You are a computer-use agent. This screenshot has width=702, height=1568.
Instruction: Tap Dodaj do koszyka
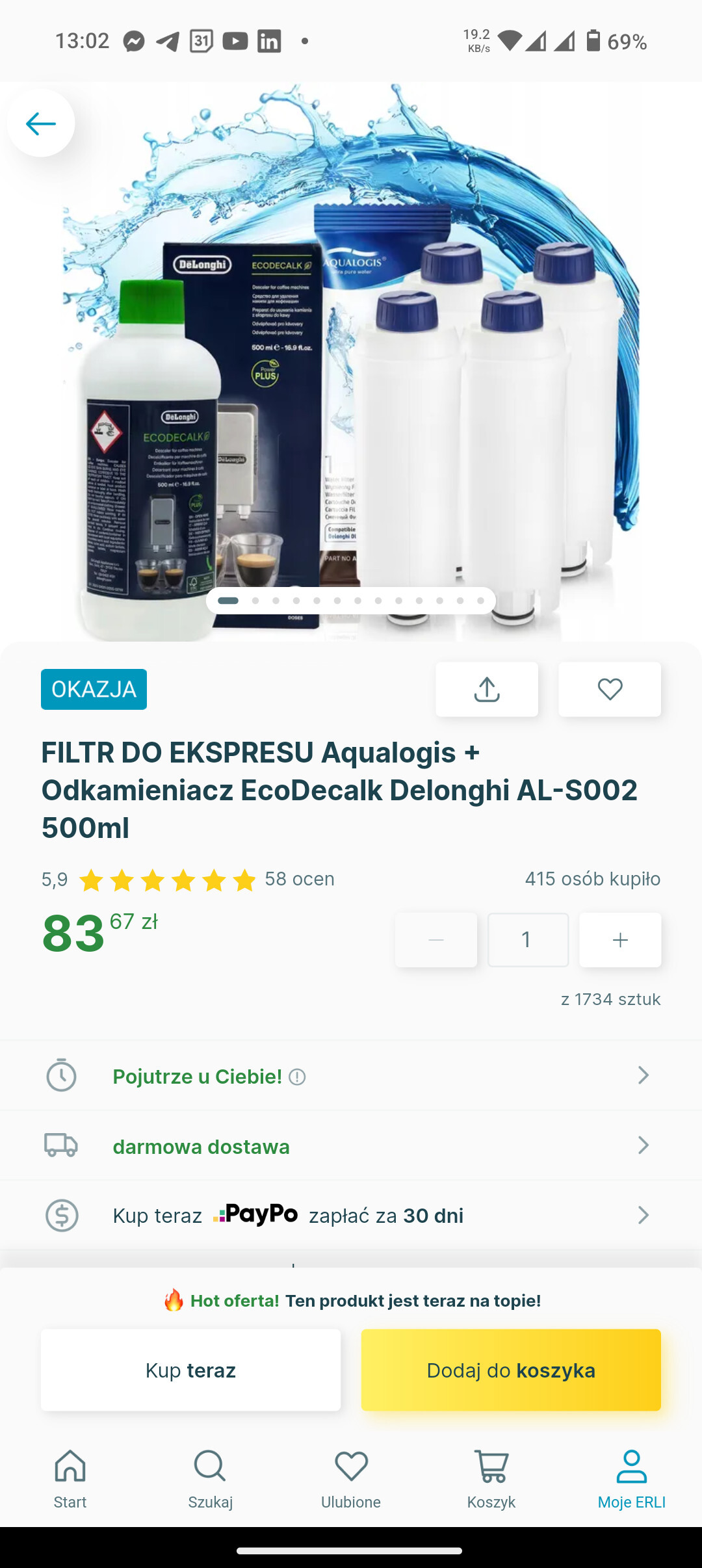(511, 1370)
